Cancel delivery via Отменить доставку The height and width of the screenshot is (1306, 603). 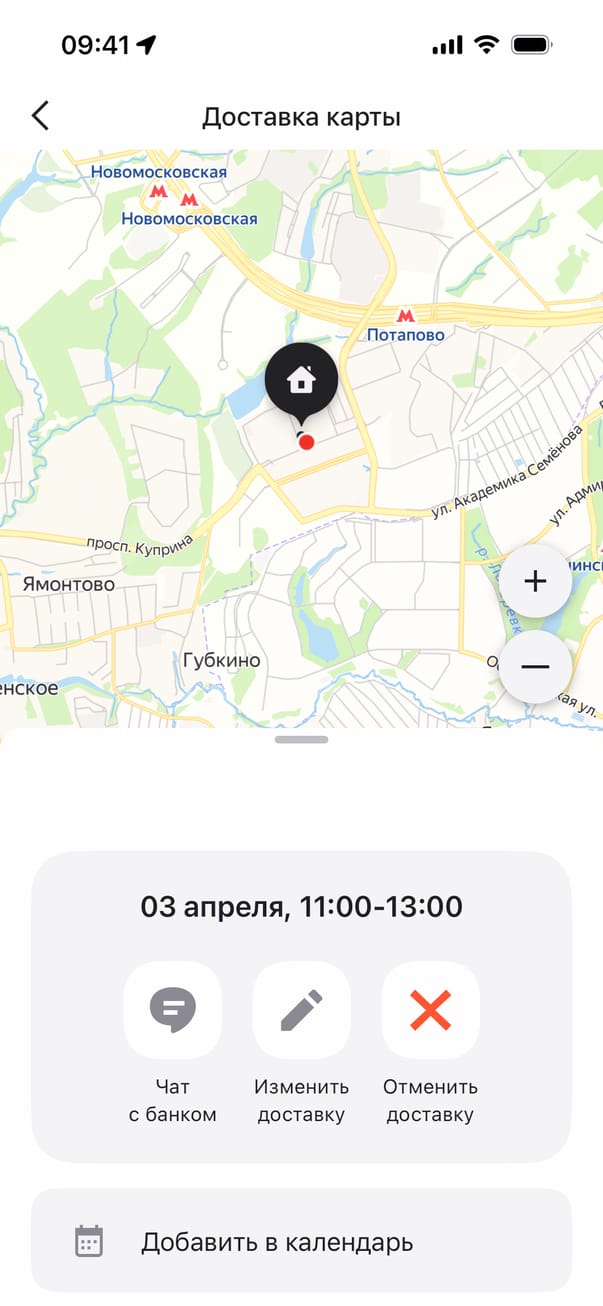click(430, 1010)
